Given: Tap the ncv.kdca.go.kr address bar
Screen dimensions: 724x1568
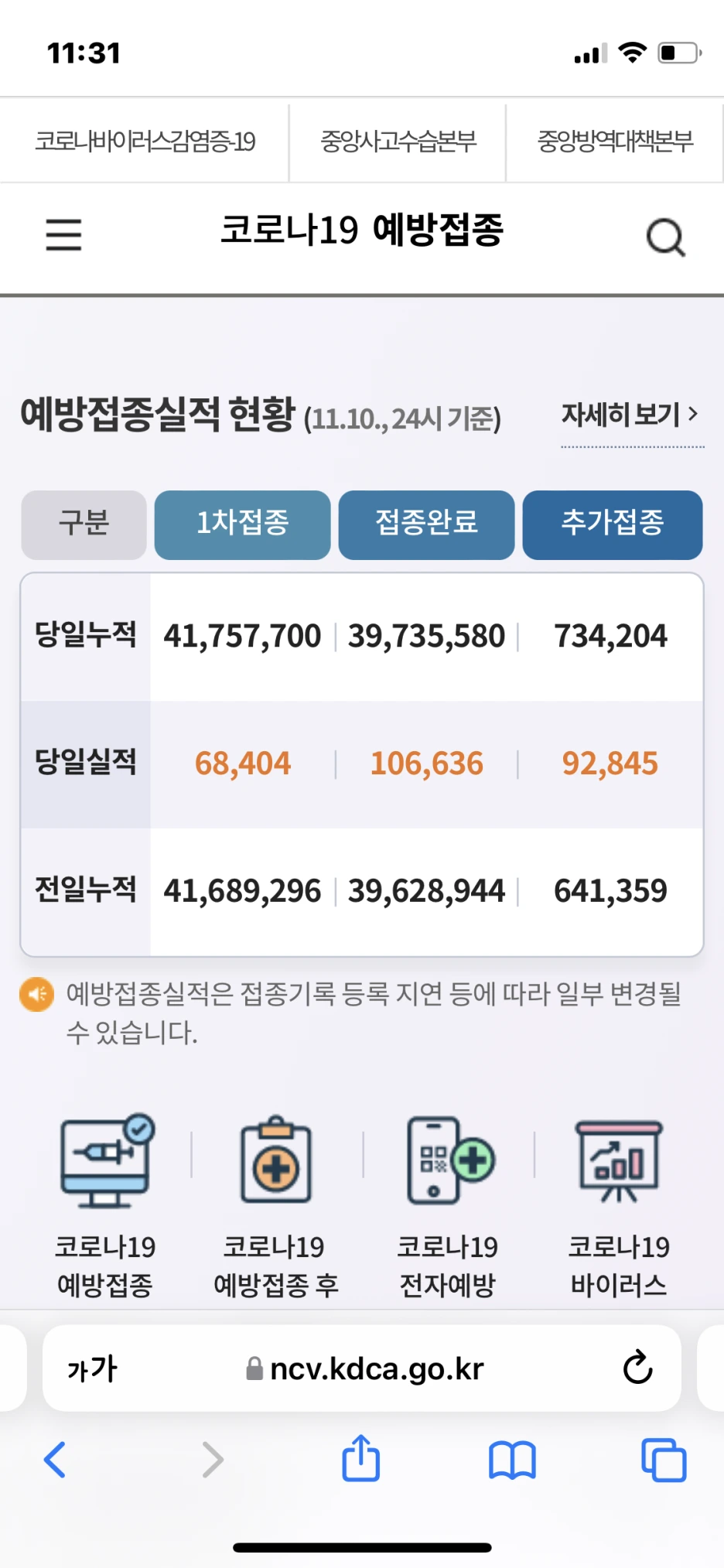Looking at the screenshot, I should (364, 1369).
